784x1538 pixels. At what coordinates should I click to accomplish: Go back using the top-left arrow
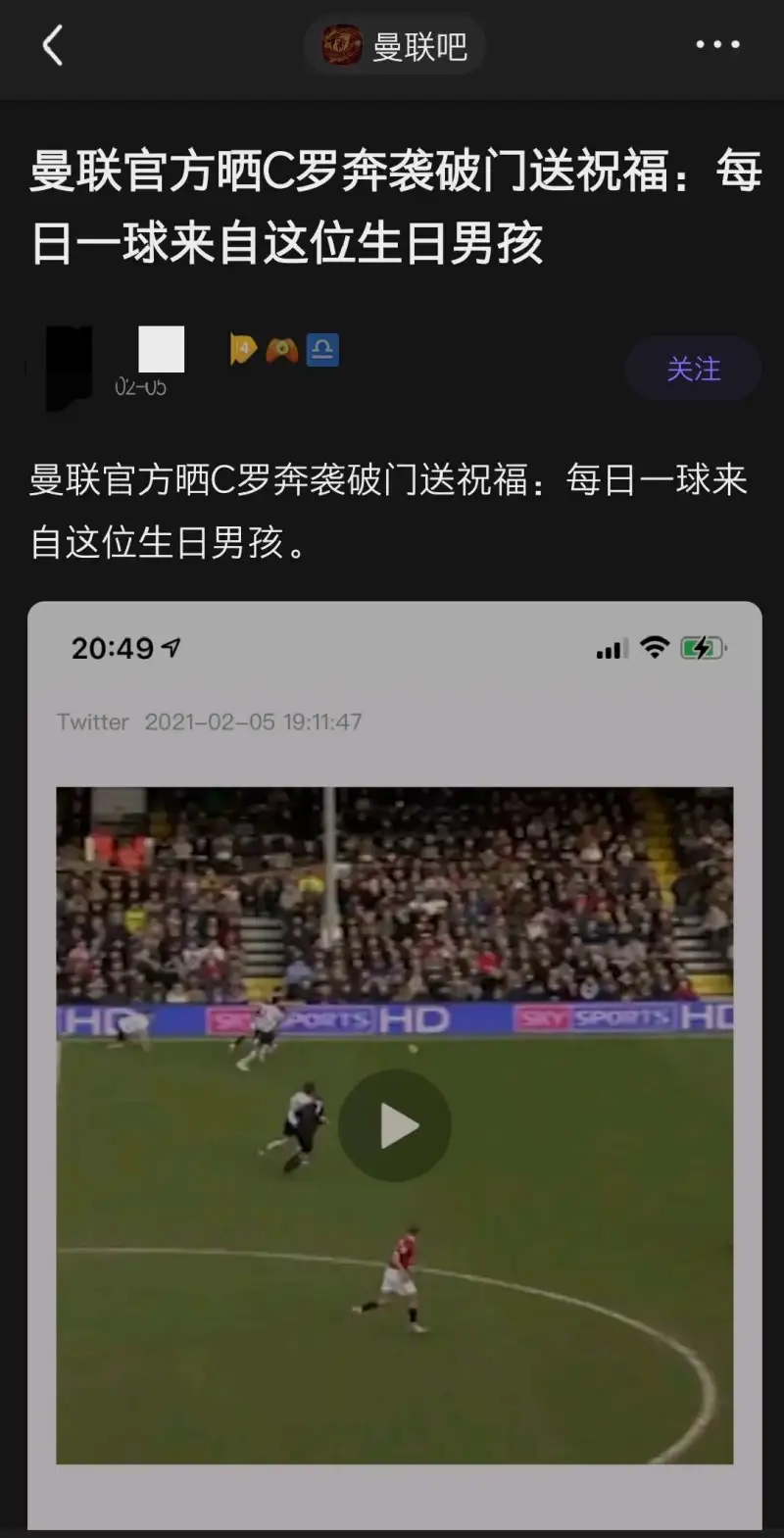click(53, 45)
